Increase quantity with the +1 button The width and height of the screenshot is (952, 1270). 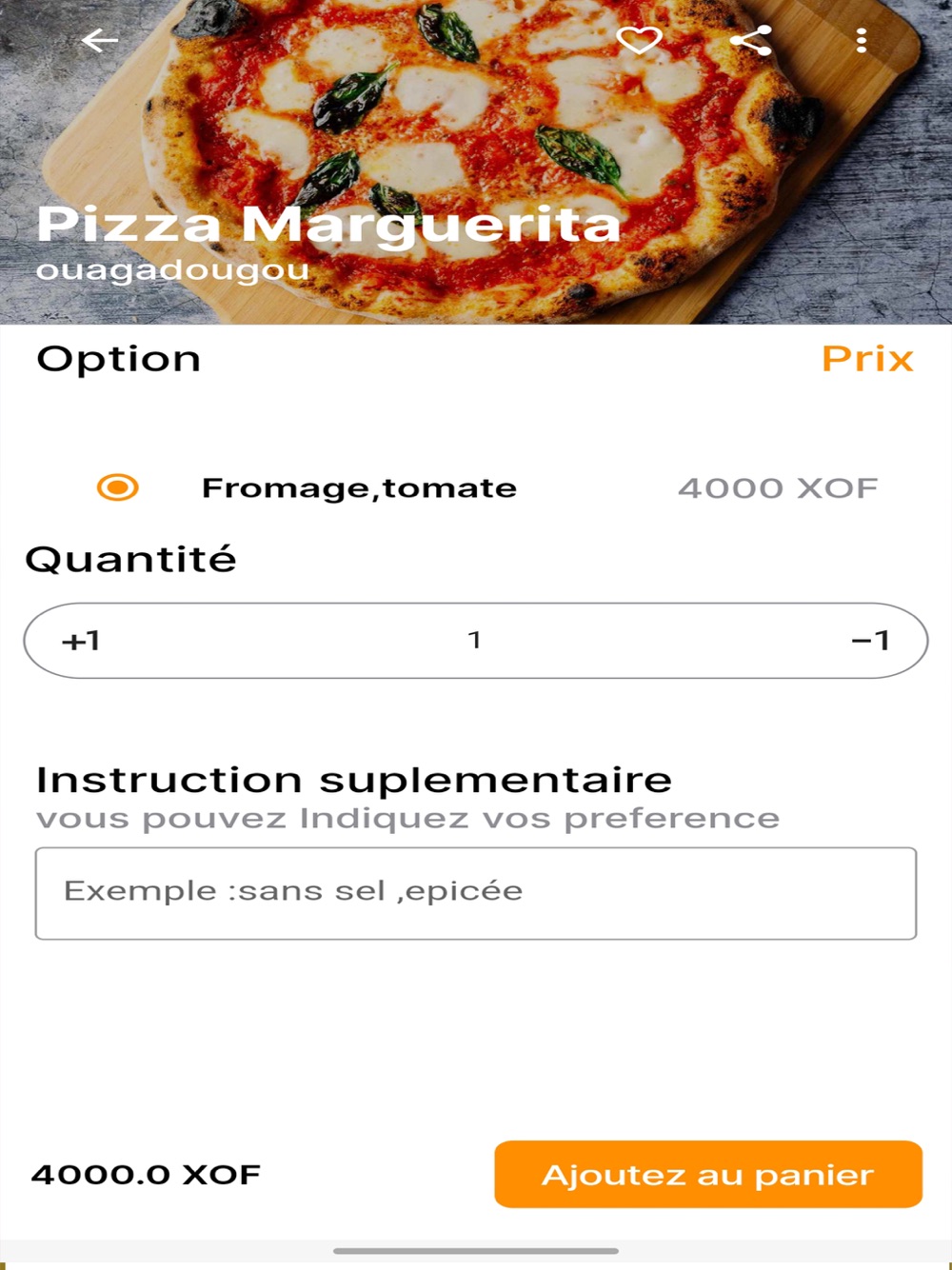pos(81,641)
